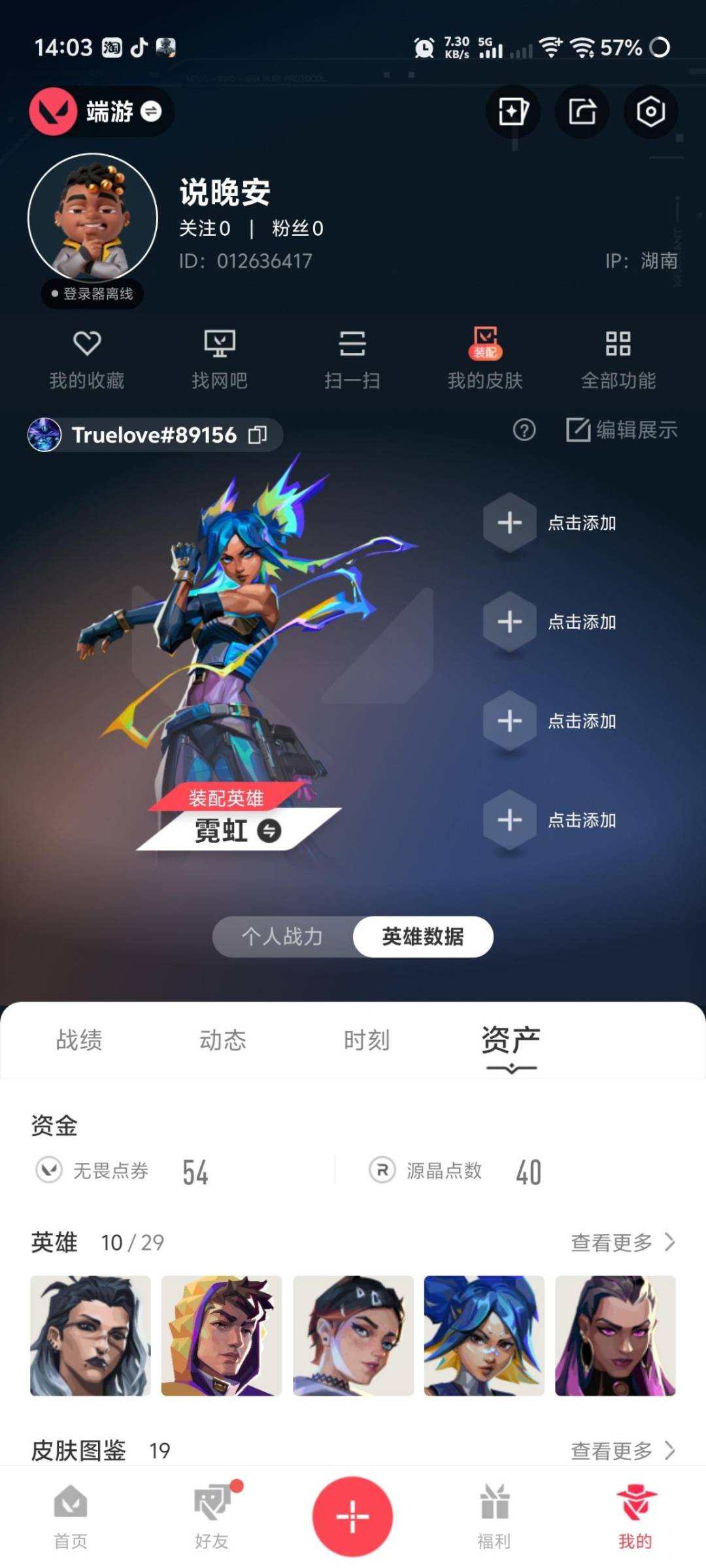Open the camera capture icon top right
Viewport: 706px width, 1568px height.
[x=650, y=111]
